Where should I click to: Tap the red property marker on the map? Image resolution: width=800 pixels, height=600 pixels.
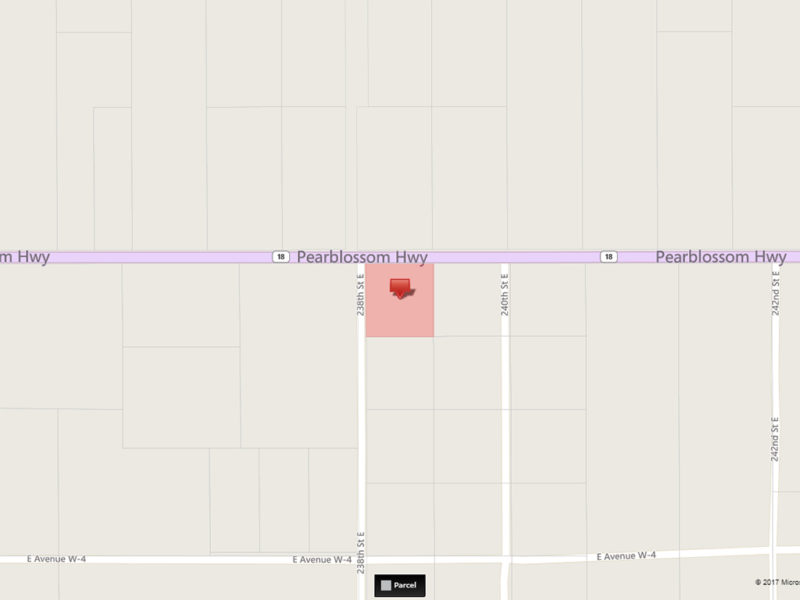(401, 289)
